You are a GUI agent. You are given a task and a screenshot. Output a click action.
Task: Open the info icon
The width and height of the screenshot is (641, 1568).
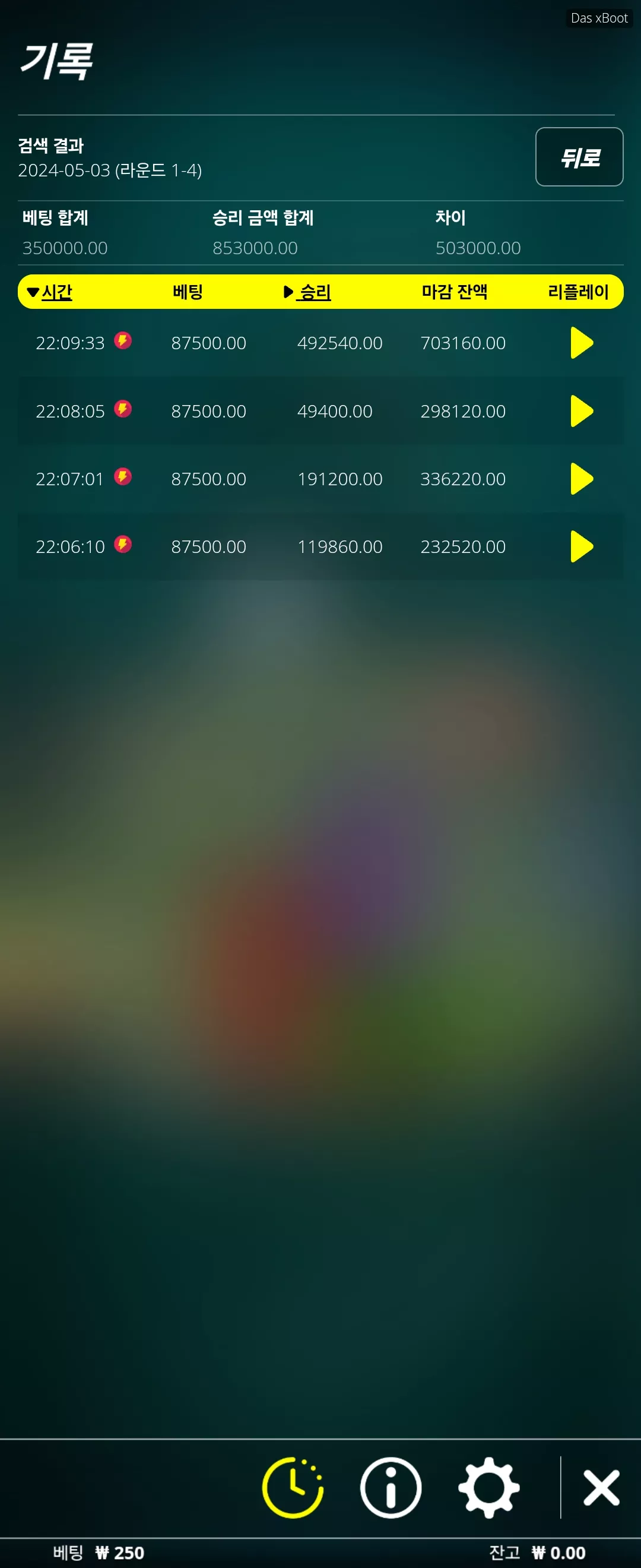pos(391,1488)
